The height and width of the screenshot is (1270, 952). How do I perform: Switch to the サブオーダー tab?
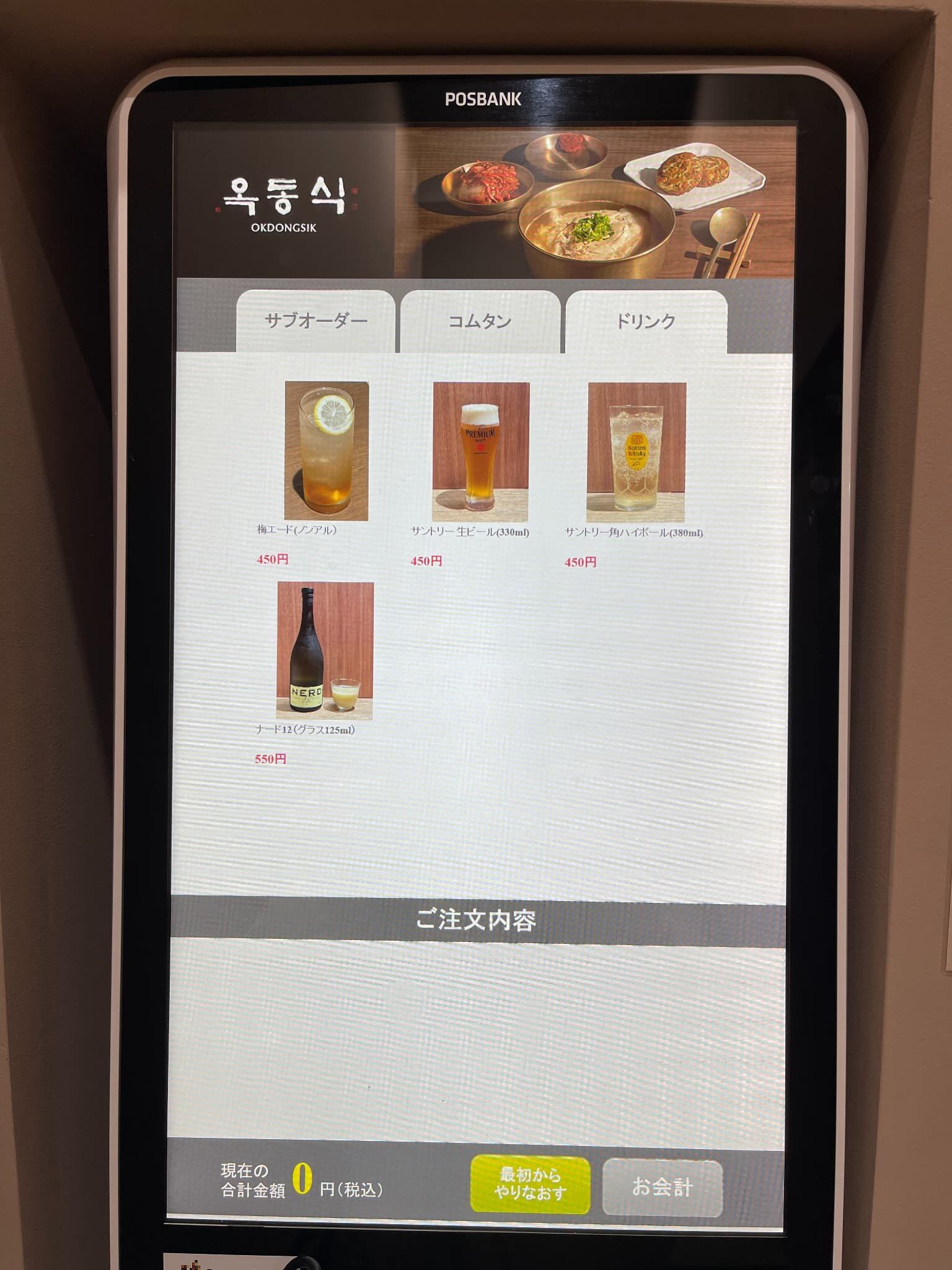(x=315, y=321)
